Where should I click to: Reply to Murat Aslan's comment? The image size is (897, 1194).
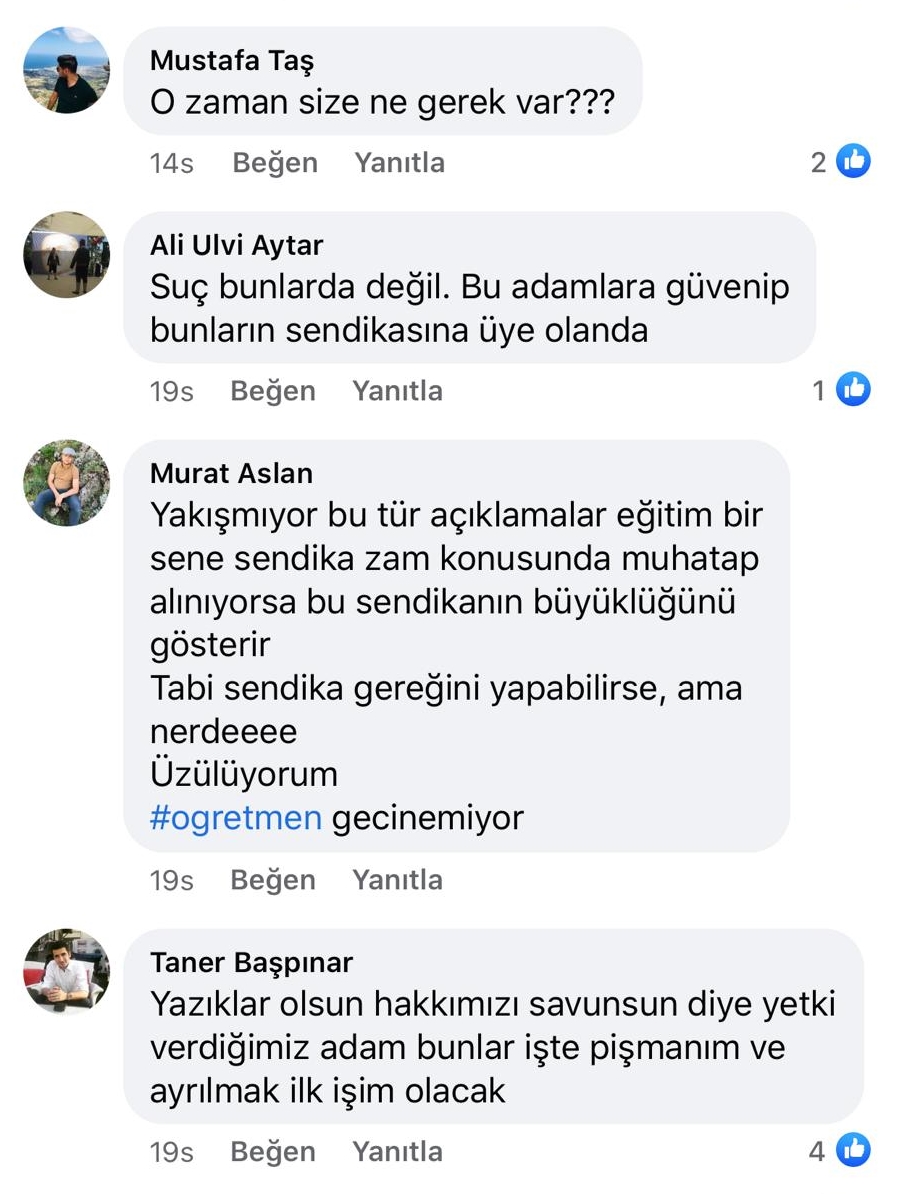pyautogui.click(x=397, y=880)
